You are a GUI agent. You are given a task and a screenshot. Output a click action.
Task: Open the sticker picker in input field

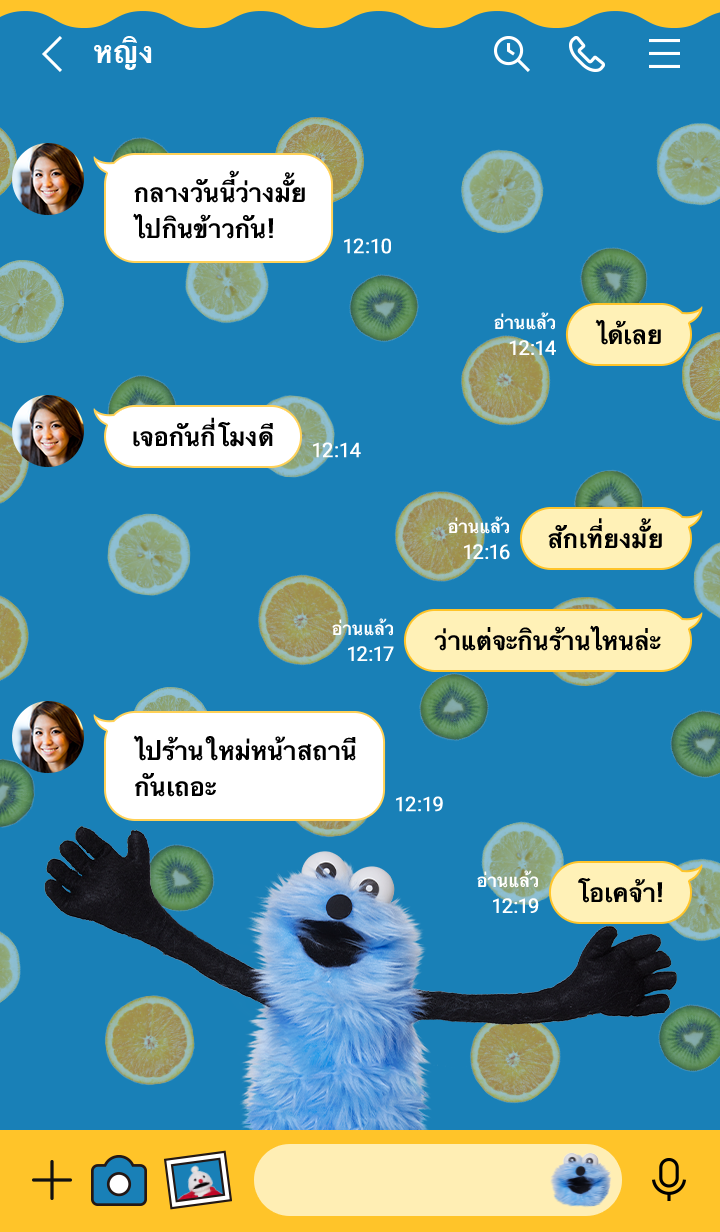[x=580, y=1180]
